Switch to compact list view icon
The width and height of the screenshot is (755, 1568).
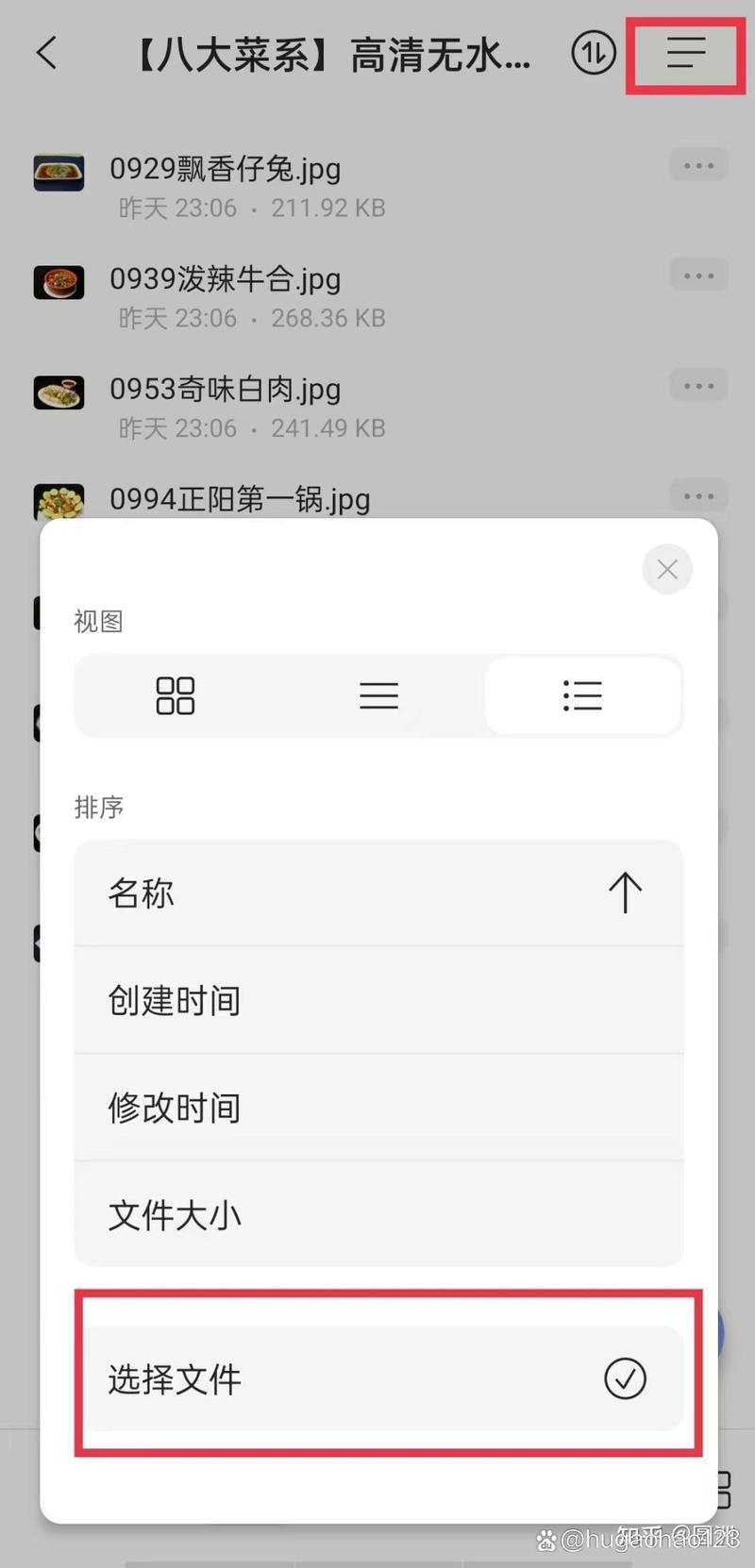(377, 695)
